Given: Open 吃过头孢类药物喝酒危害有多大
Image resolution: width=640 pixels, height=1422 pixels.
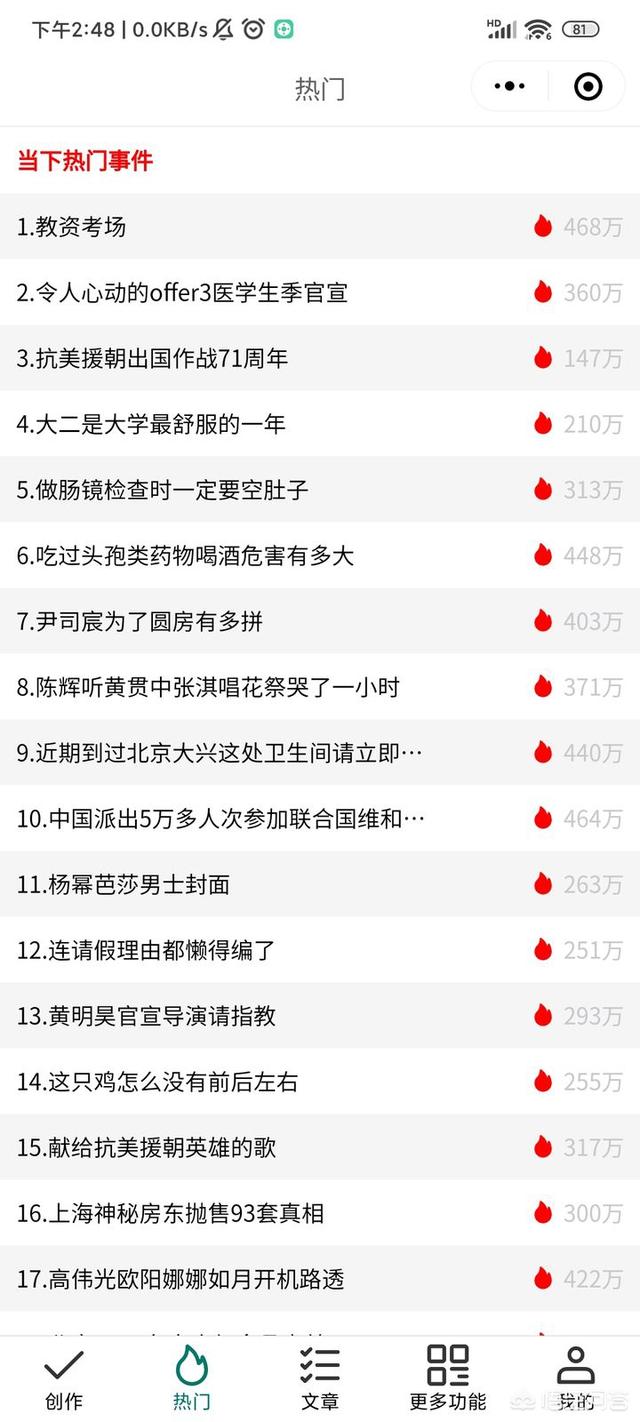Looking at the screenshot, I should pyautogui.click(x=185, y=556).
